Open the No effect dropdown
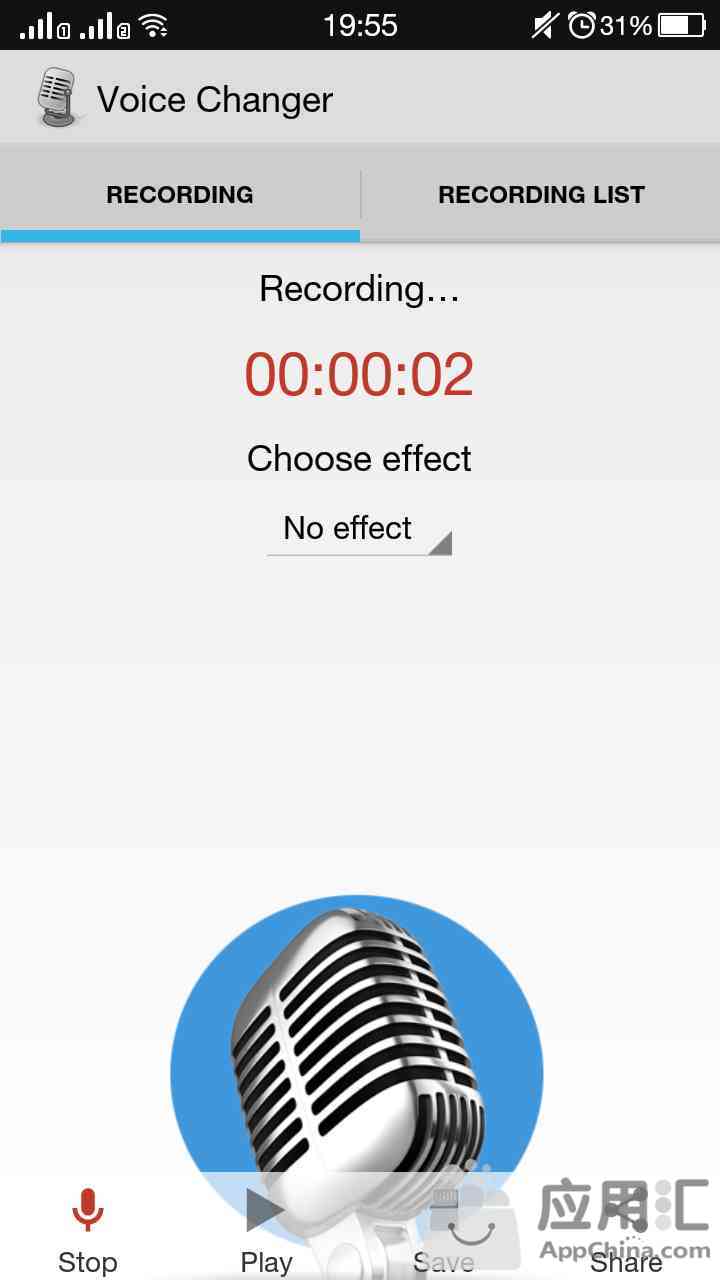 359,529
